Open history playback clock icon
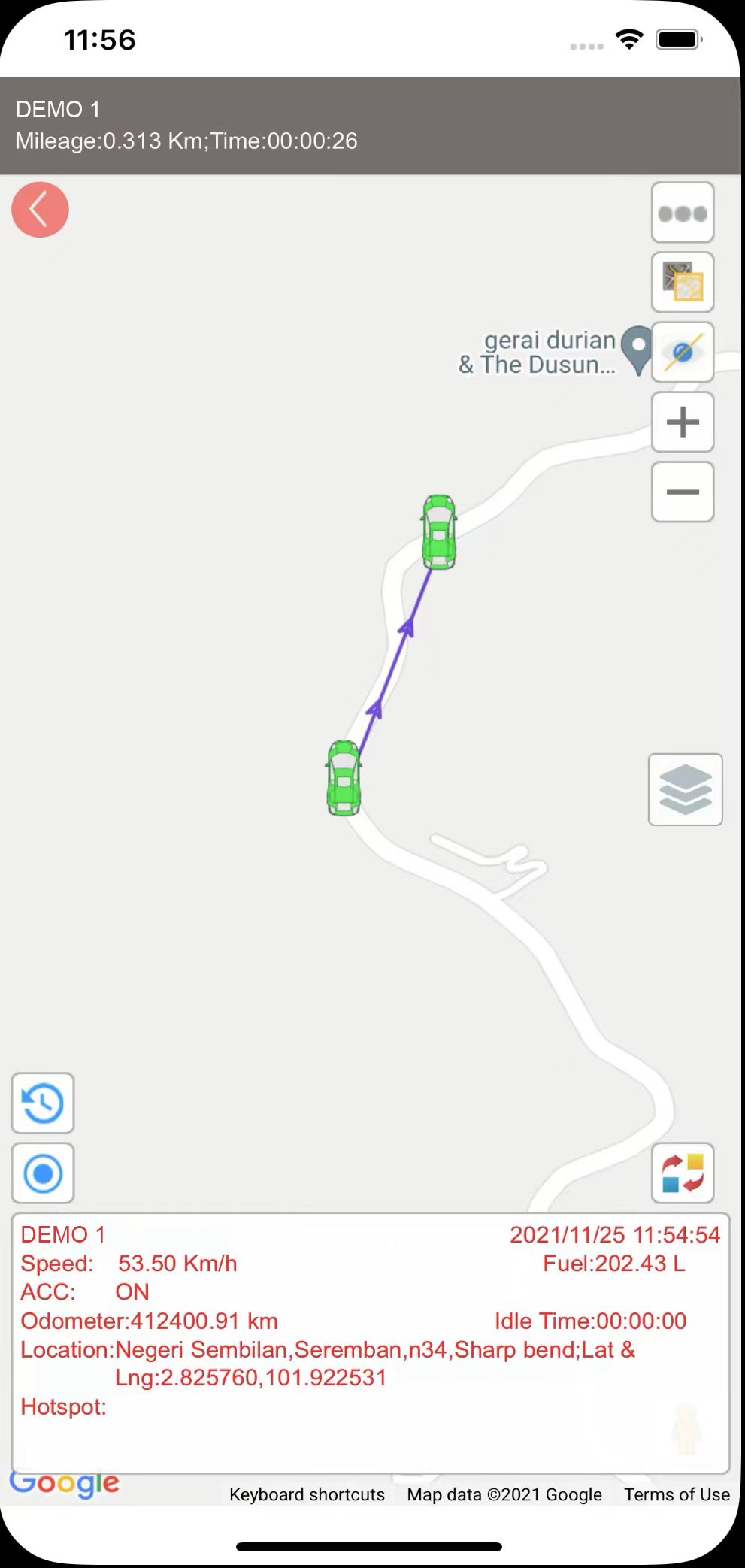The height and width of the screenshot is (1568, 745). coord(43,1103)
